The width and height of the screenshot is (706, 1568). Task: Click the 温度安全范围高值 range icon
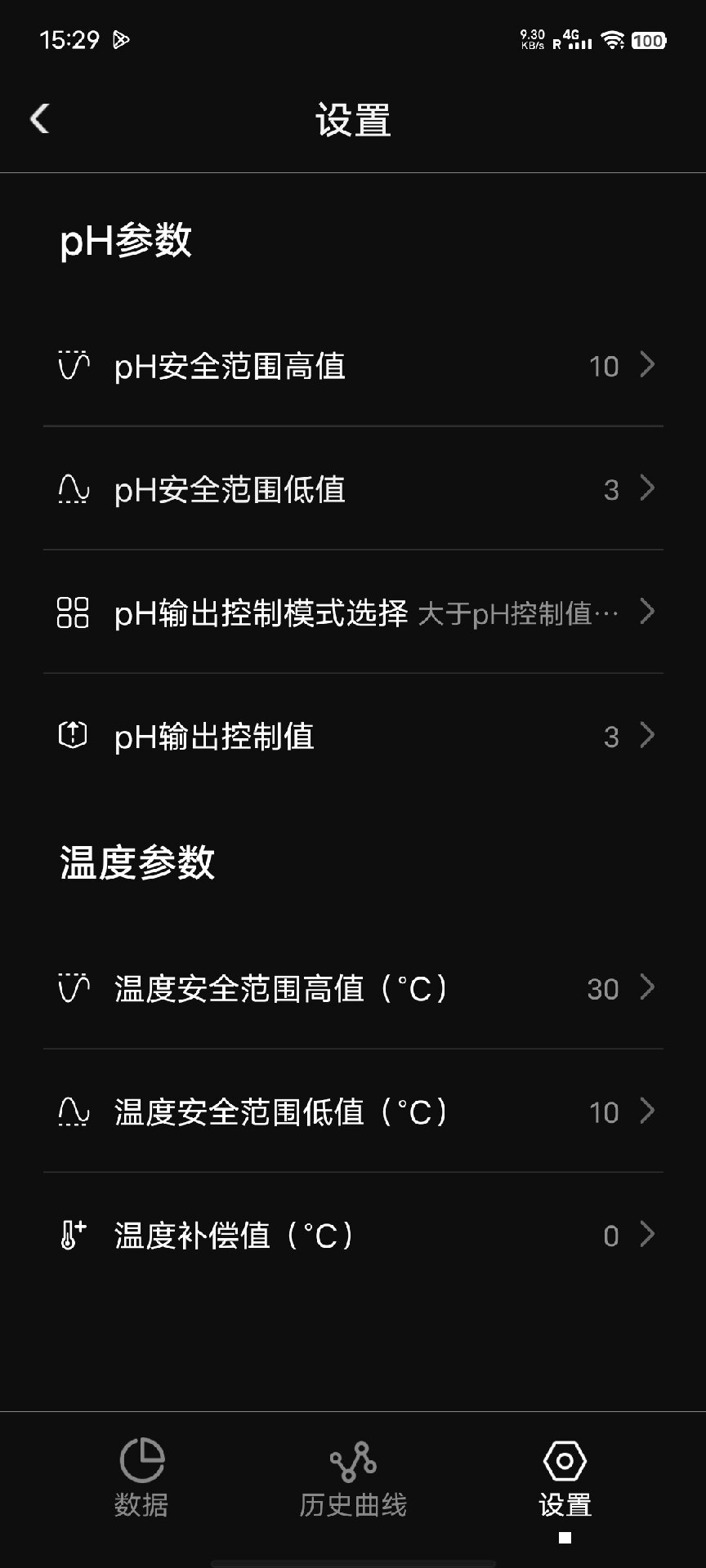(72, 988)
